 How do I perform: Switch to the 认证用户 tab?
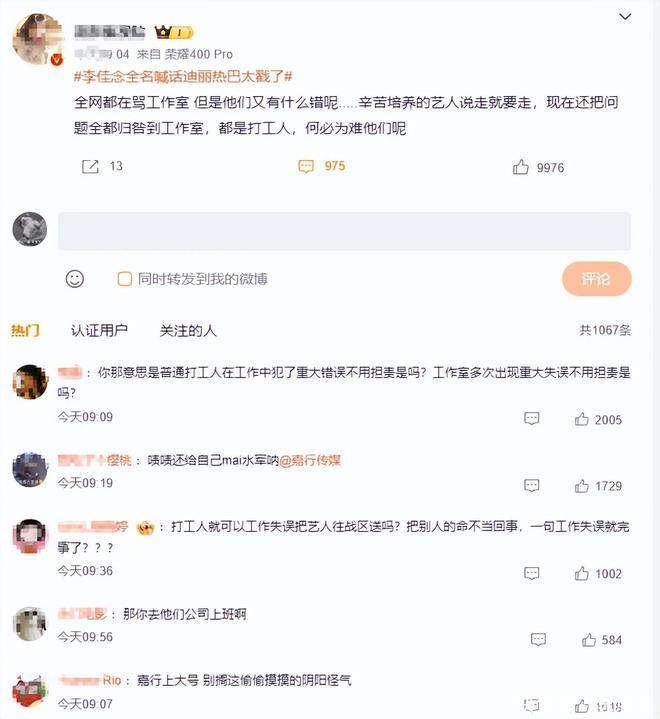(99, 330)
